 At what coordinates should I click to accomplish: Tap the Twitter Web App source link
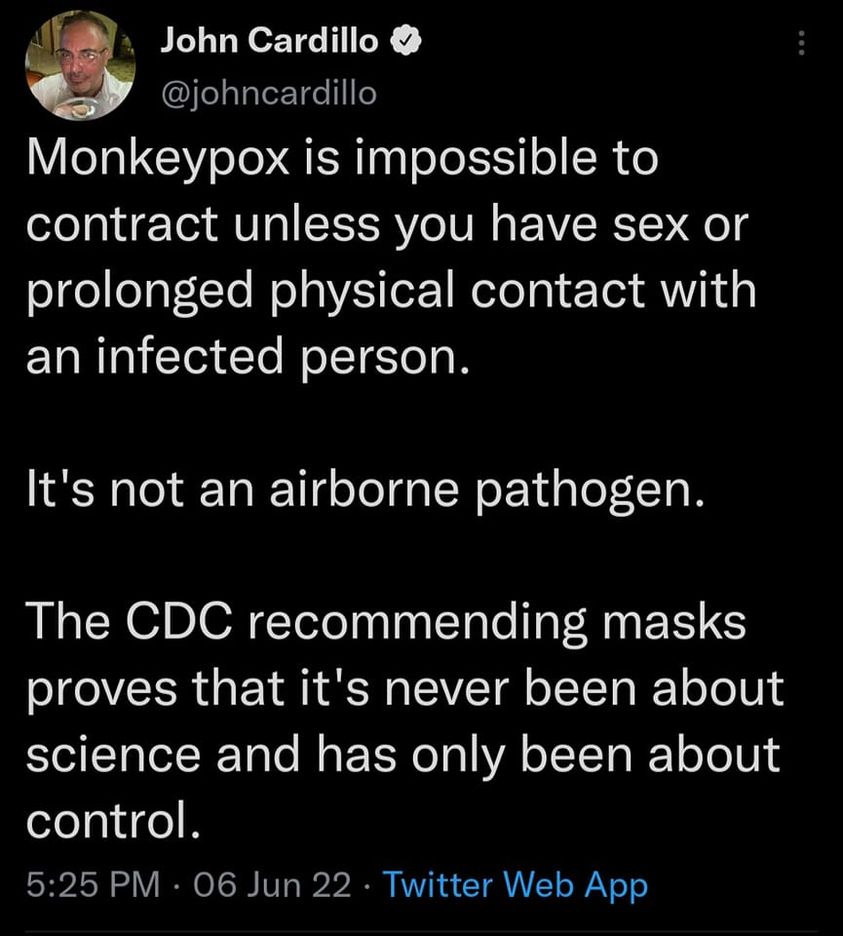coord(515,885)
